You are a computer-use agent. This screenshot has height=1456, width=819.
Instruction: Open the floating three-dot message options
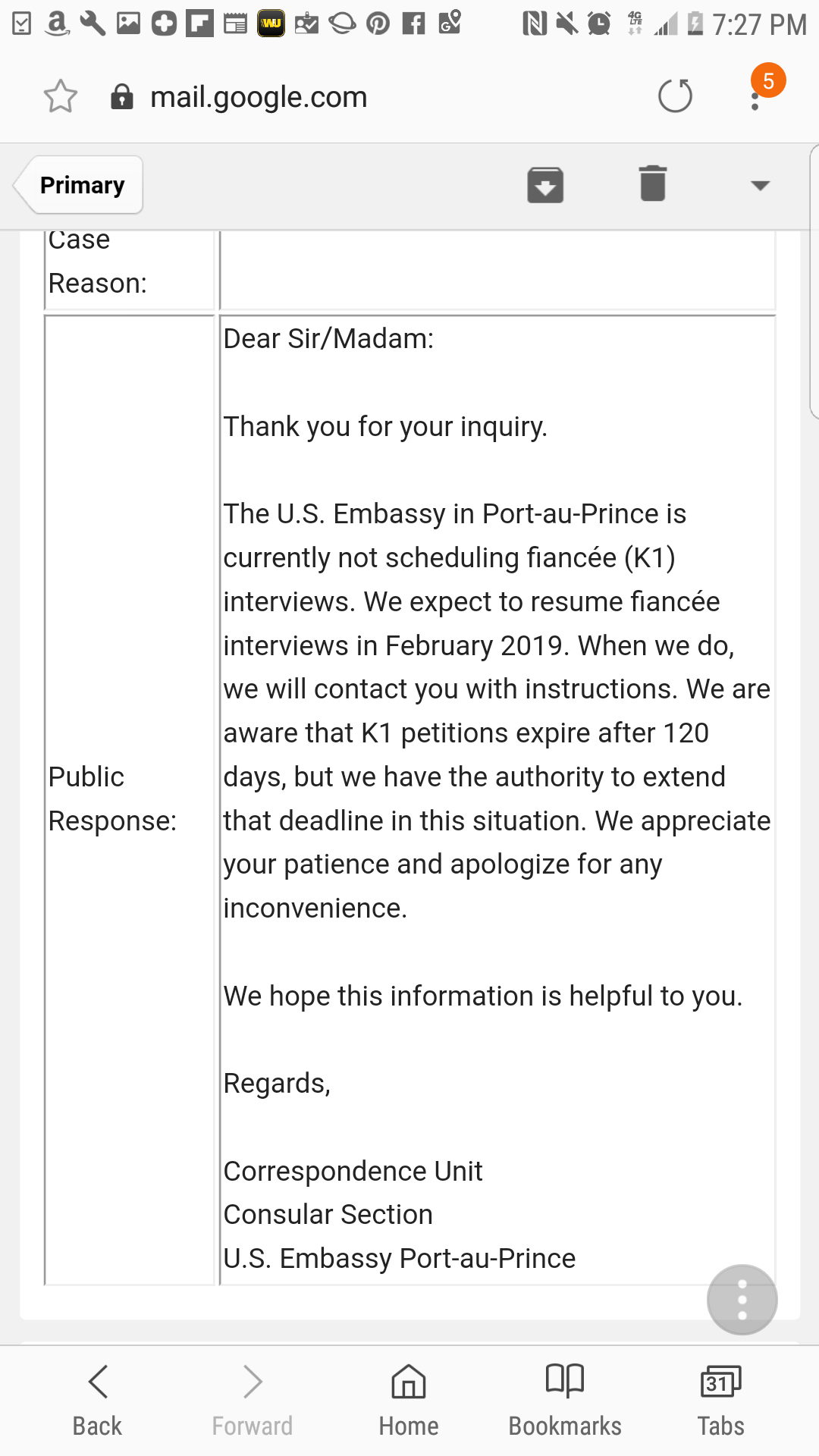[742, 1300]
